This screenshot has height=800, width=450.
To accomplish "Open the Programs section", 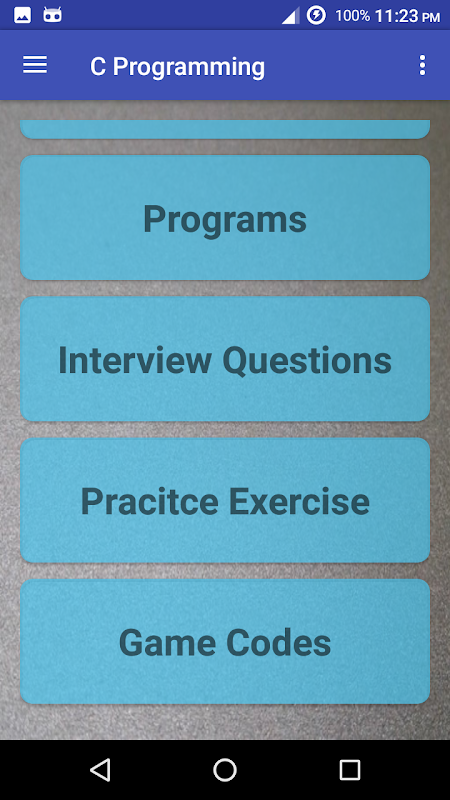I will 225,218.
